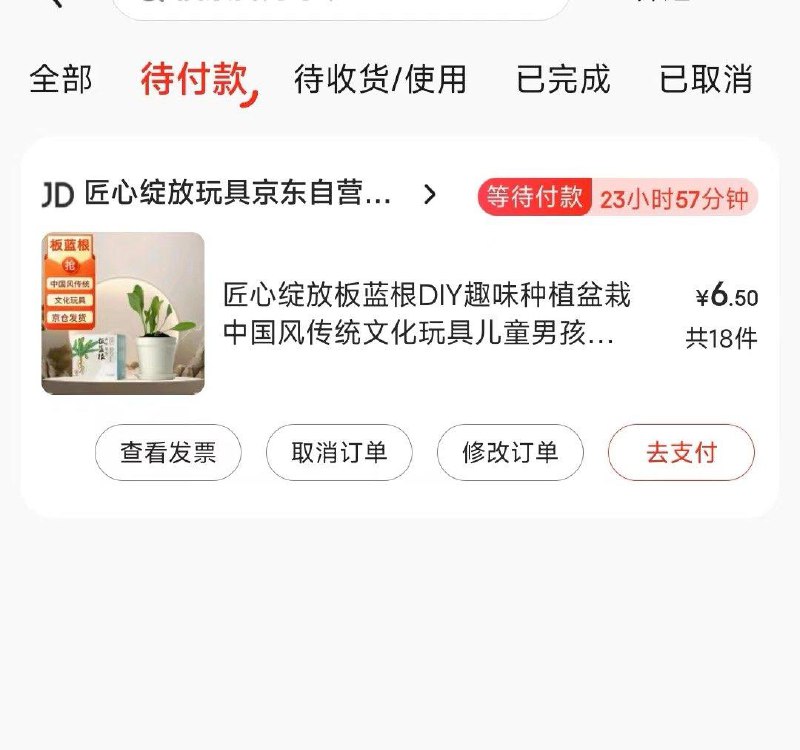Switch to the 全部 orders tab
Image resolution: width=800 pixels, height=750 pixels.
61,79
